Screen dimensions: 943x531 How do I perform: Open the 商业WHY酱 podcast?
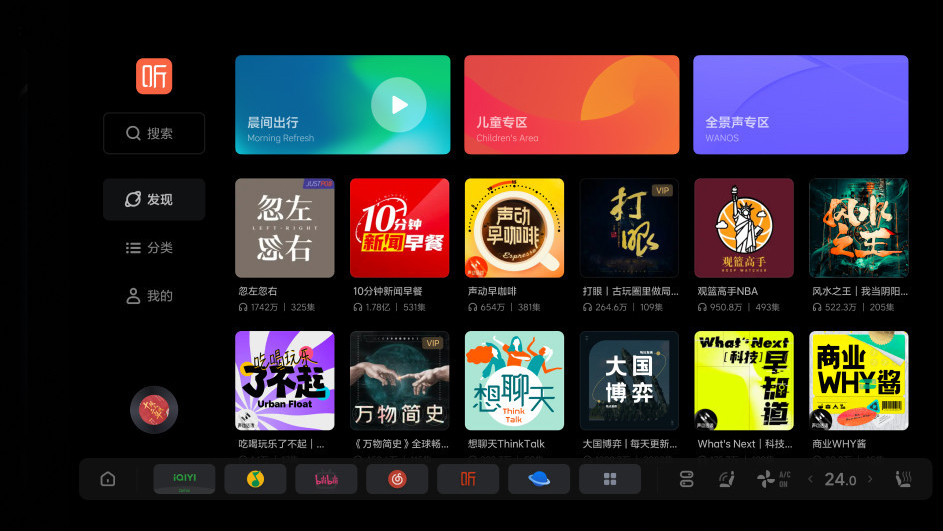click(858, 381)
